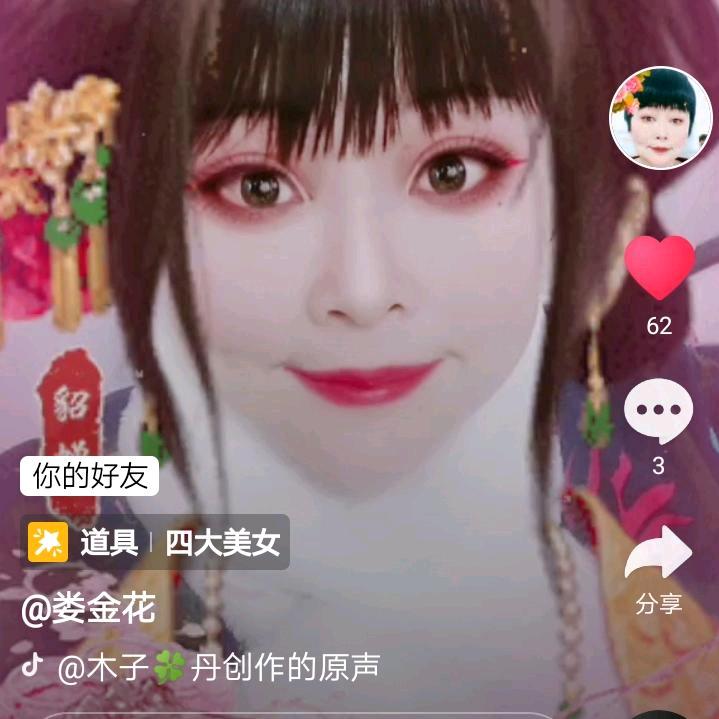719x719 pixels.
Task: Open the creator's profile avatar
Action: tap(660, 118)
